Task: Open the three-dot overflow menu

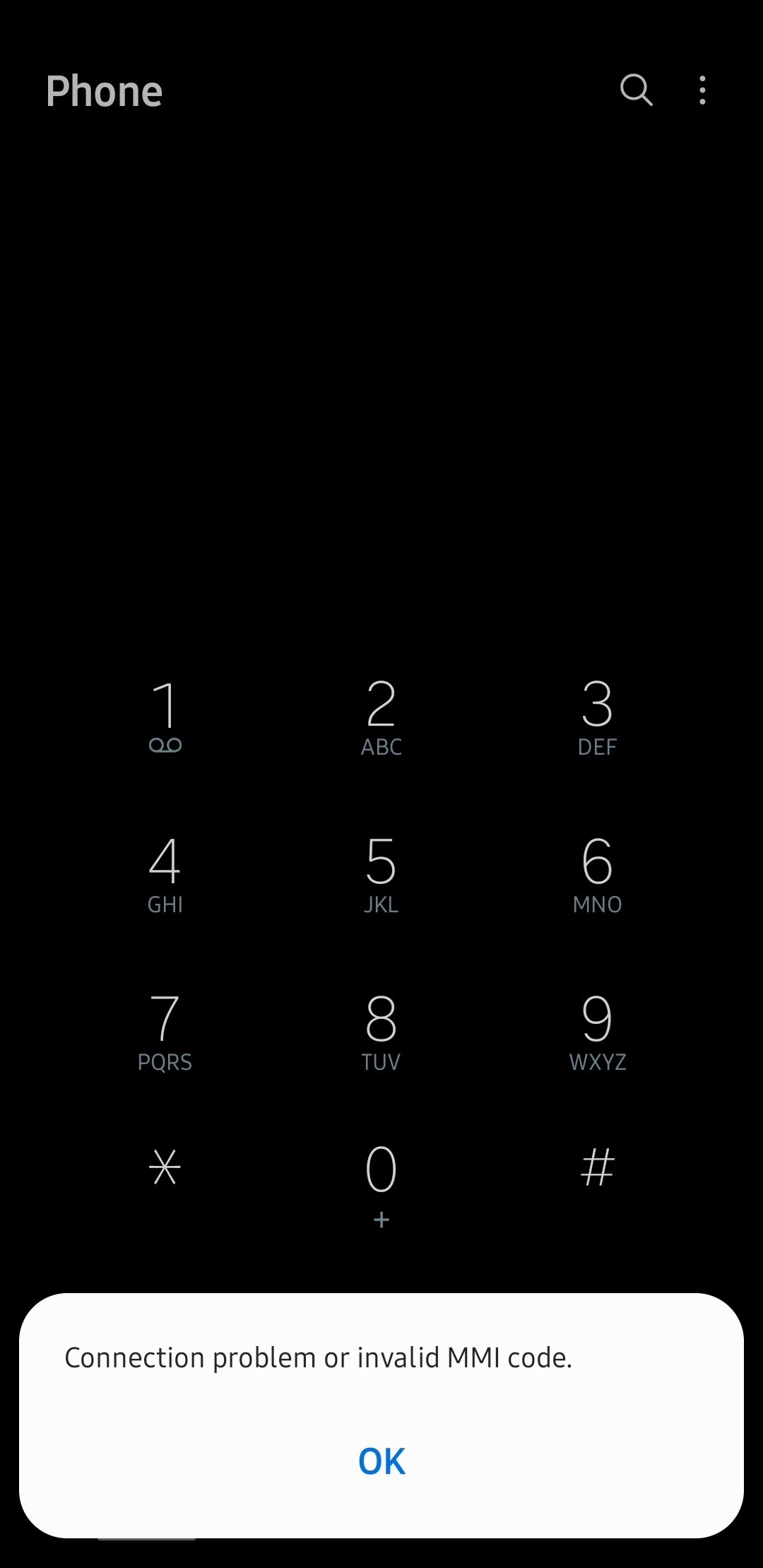Action: [x=702, y=90]
